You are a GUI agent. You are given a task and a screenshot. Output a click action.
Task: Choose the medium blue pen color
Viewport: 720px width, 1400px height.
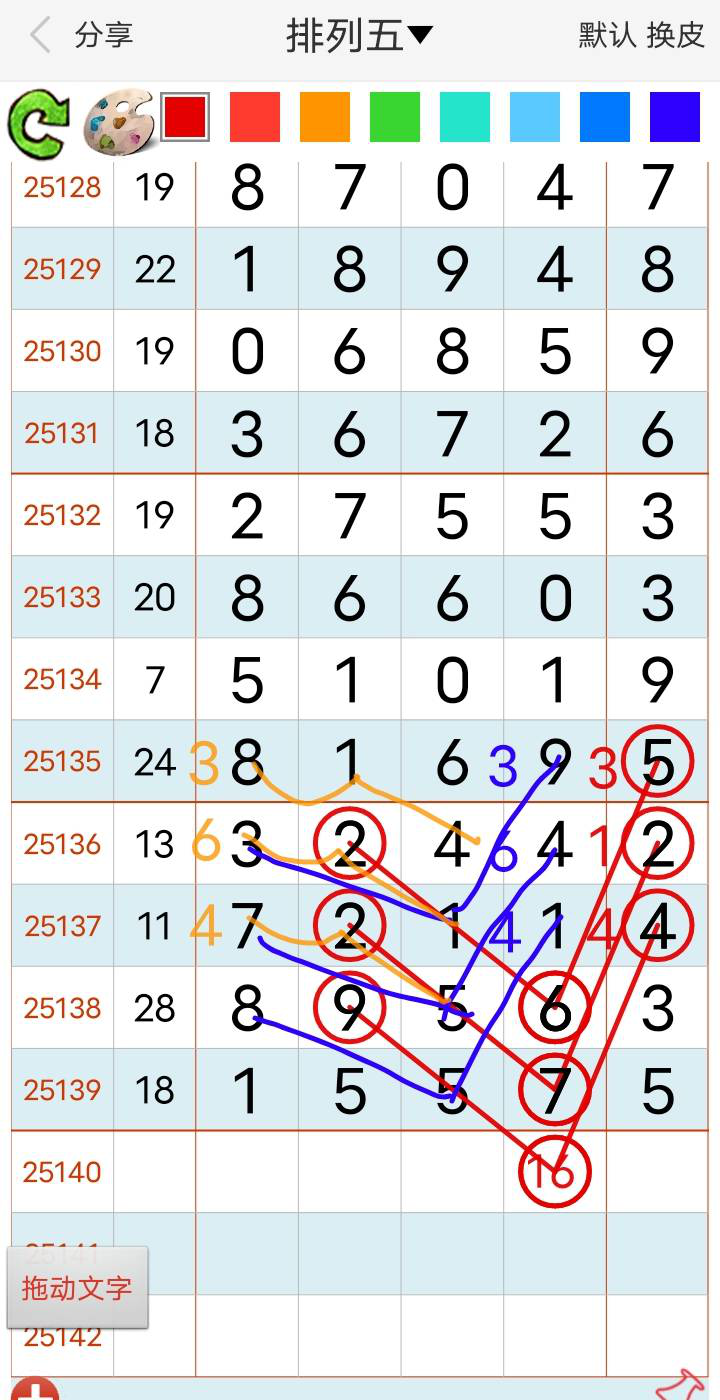[x=605, y=117]
